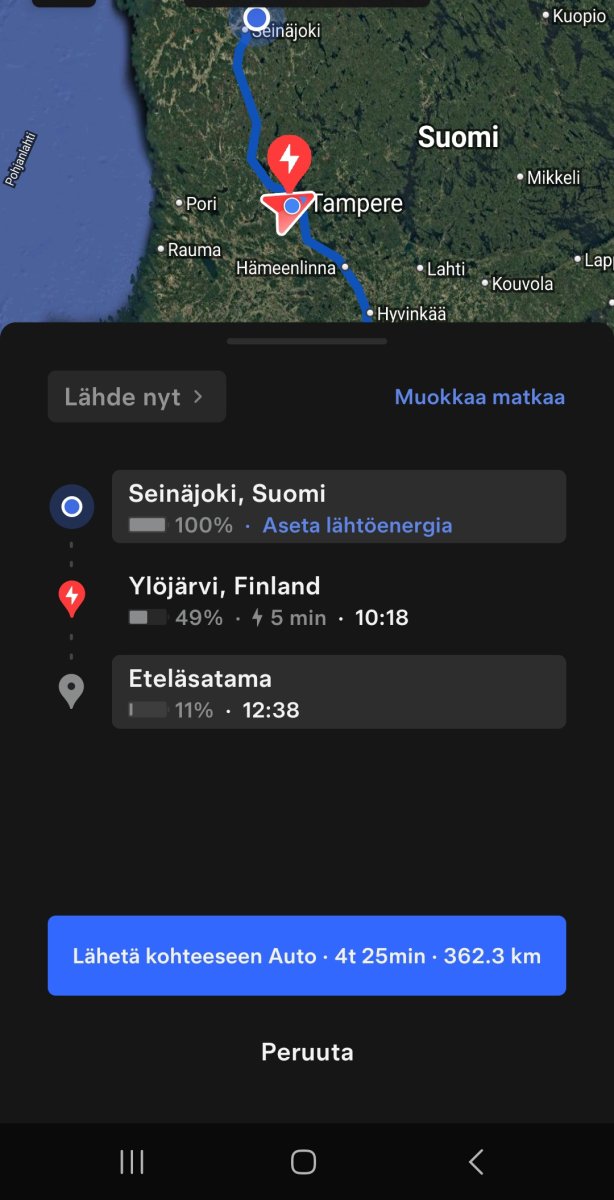The height and width of the screenshot is (1200, 614).
Task: Tap the red charger pin on the map
Action: click(x=289, y=160)
